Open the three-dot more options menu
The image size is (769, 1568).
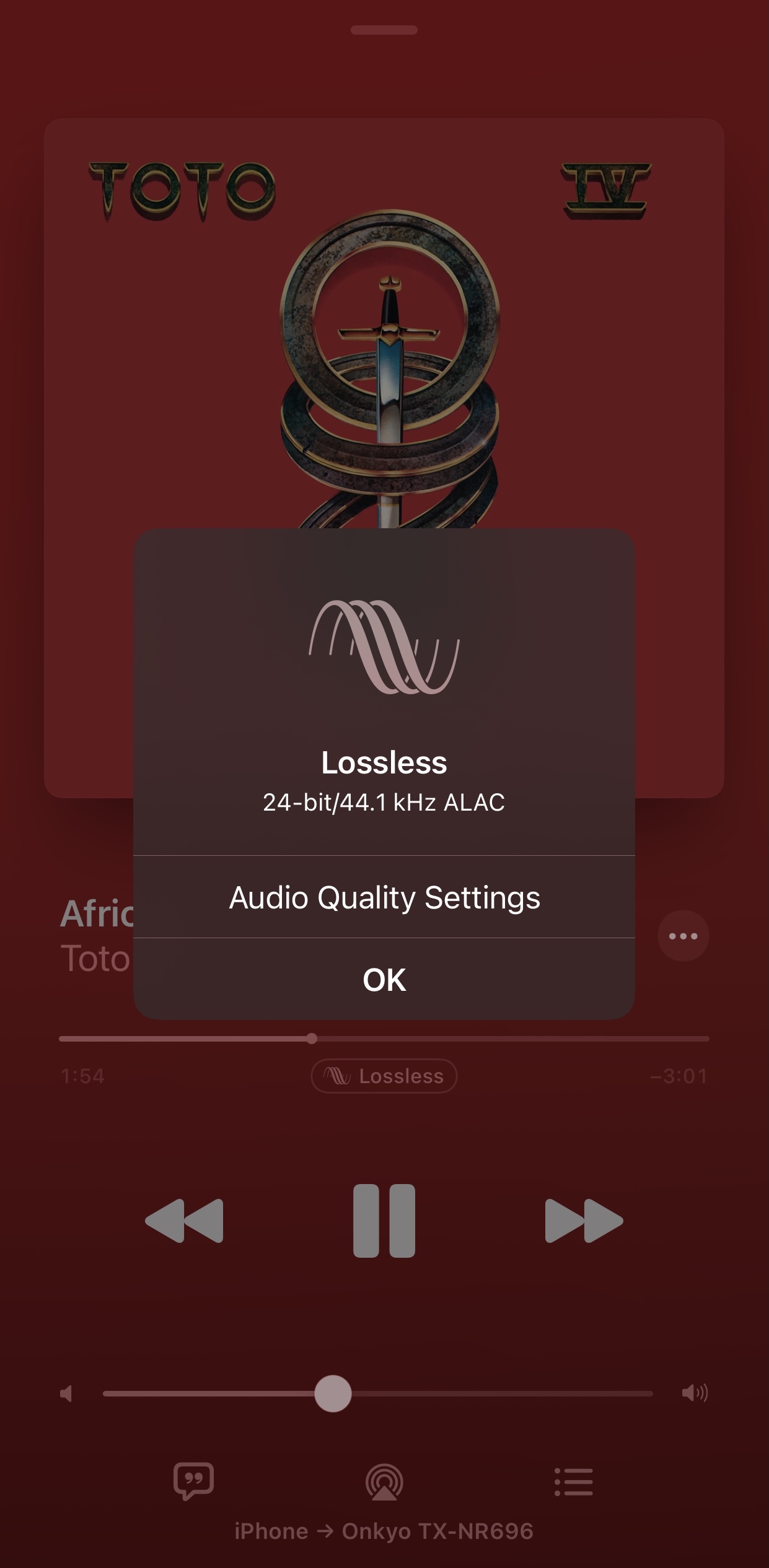683,936
